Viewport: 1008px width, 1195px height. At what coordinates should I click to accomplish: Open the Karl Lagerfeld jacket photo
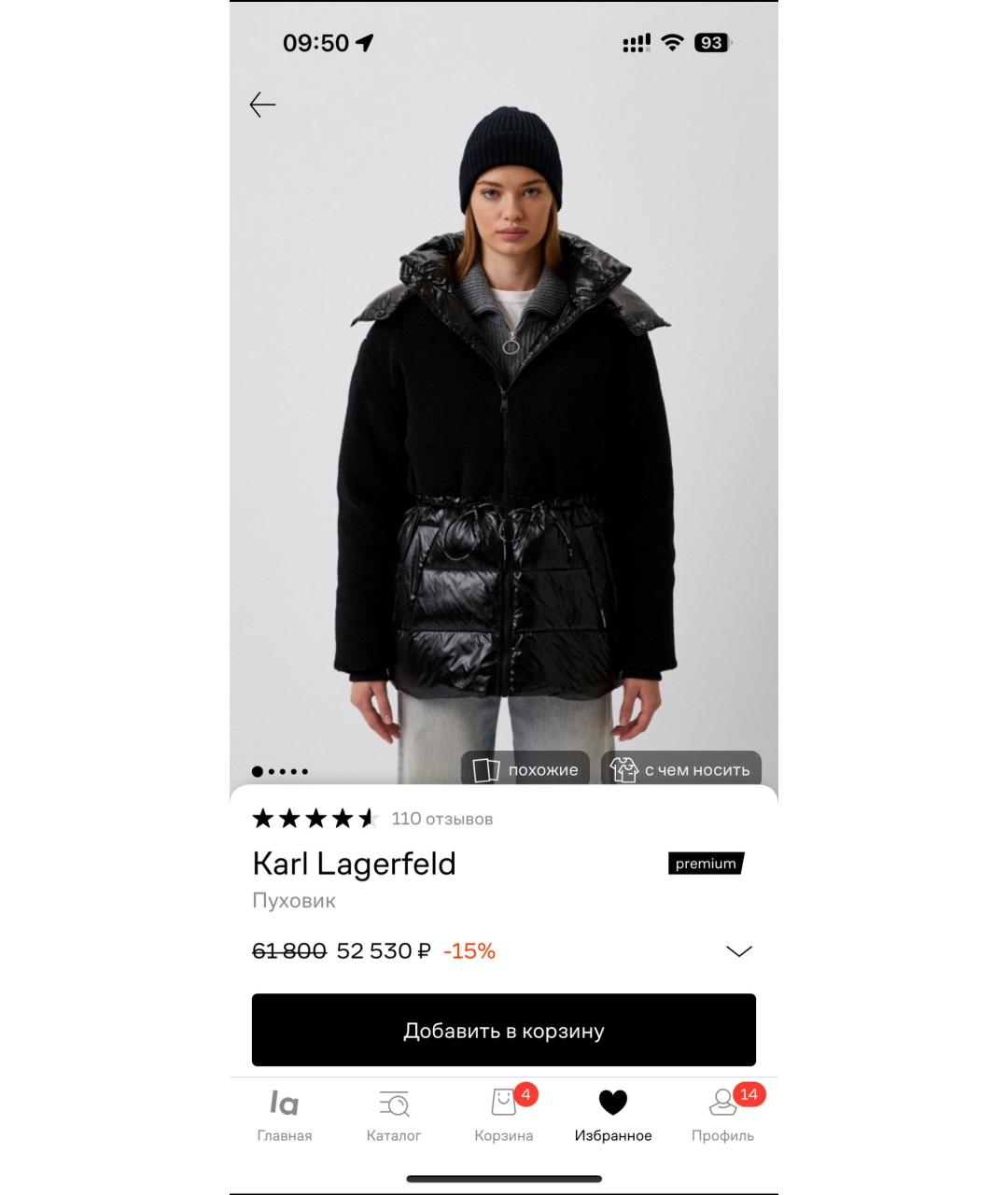pyautogui.click(x=504, y=448)
